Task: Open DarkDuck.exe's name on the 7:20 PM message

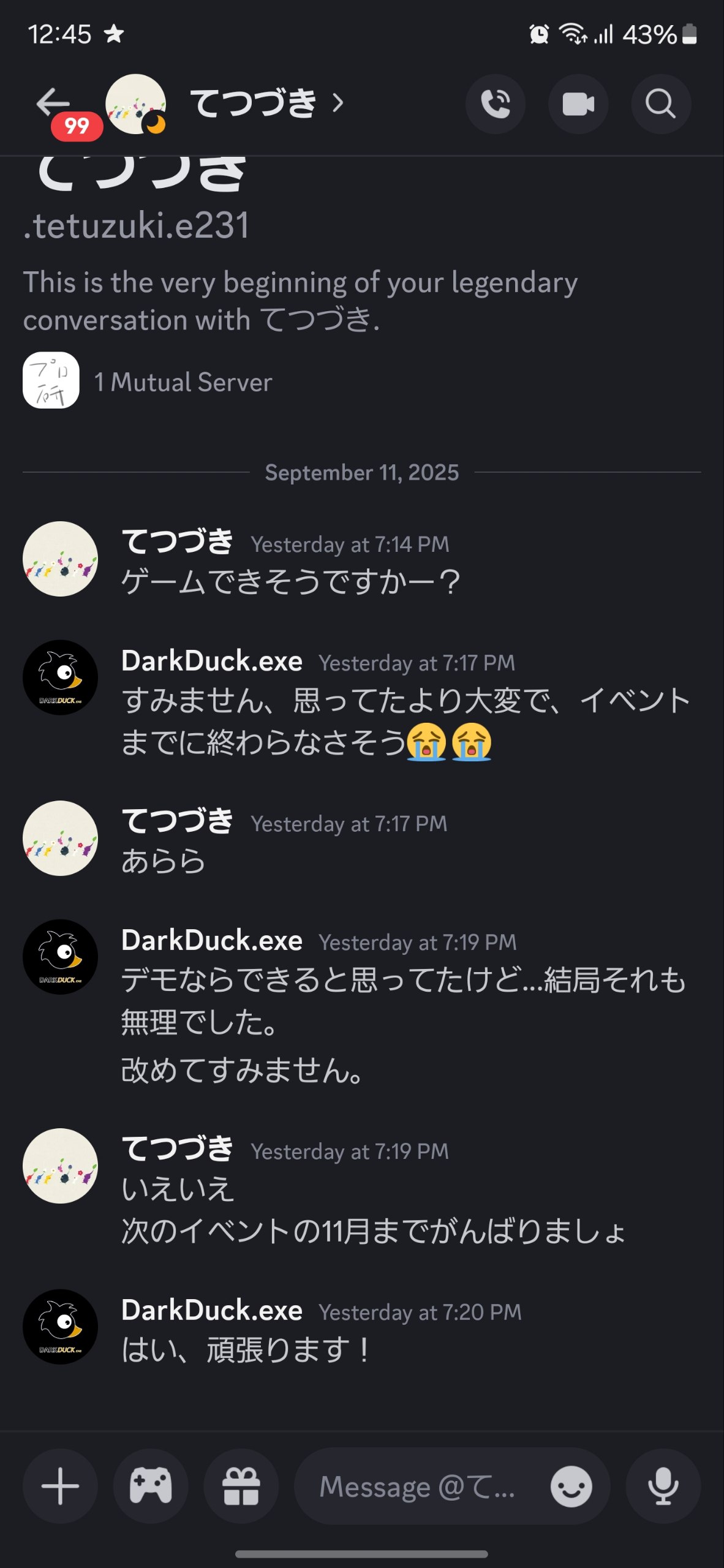Action: tap(212, 1311)
